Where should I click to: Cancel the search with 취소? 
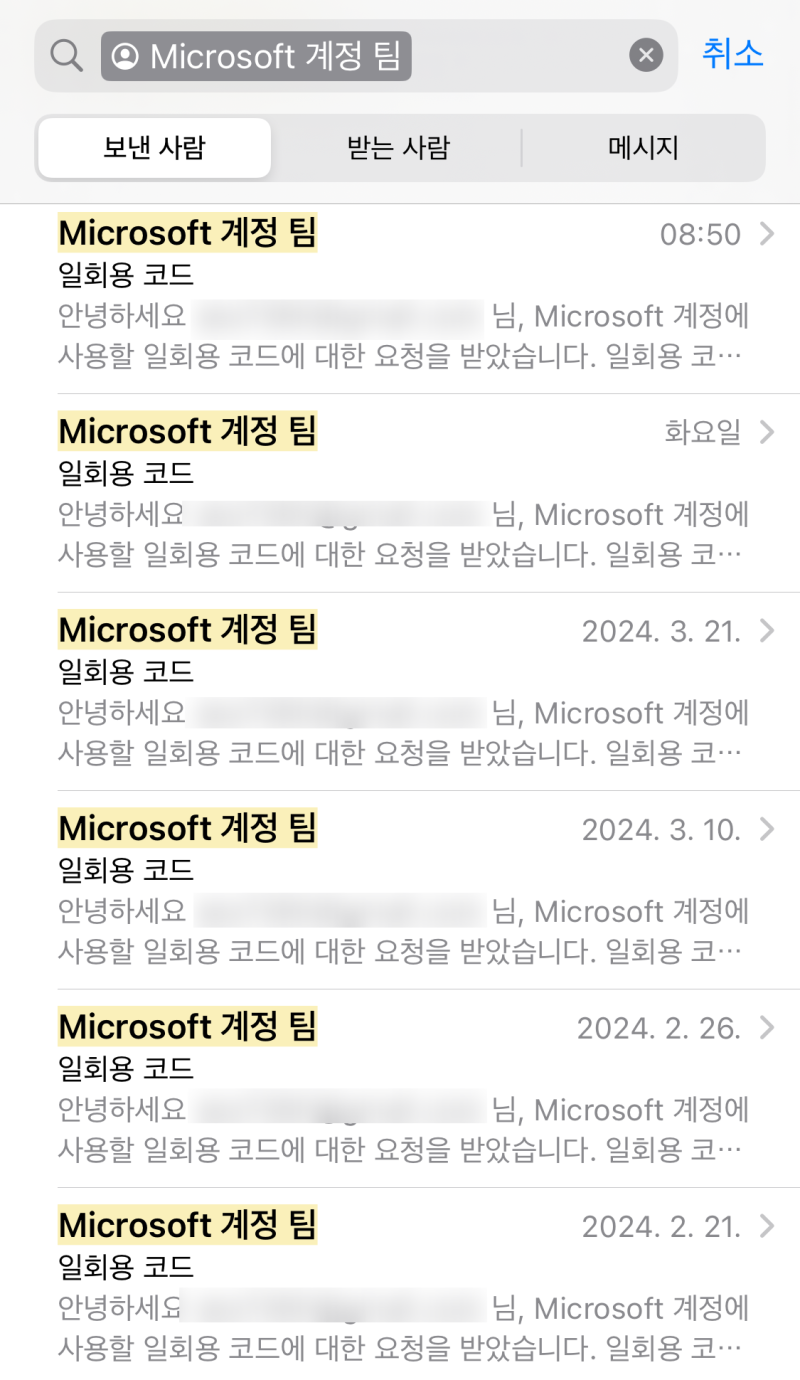click(x=733, y=55)
